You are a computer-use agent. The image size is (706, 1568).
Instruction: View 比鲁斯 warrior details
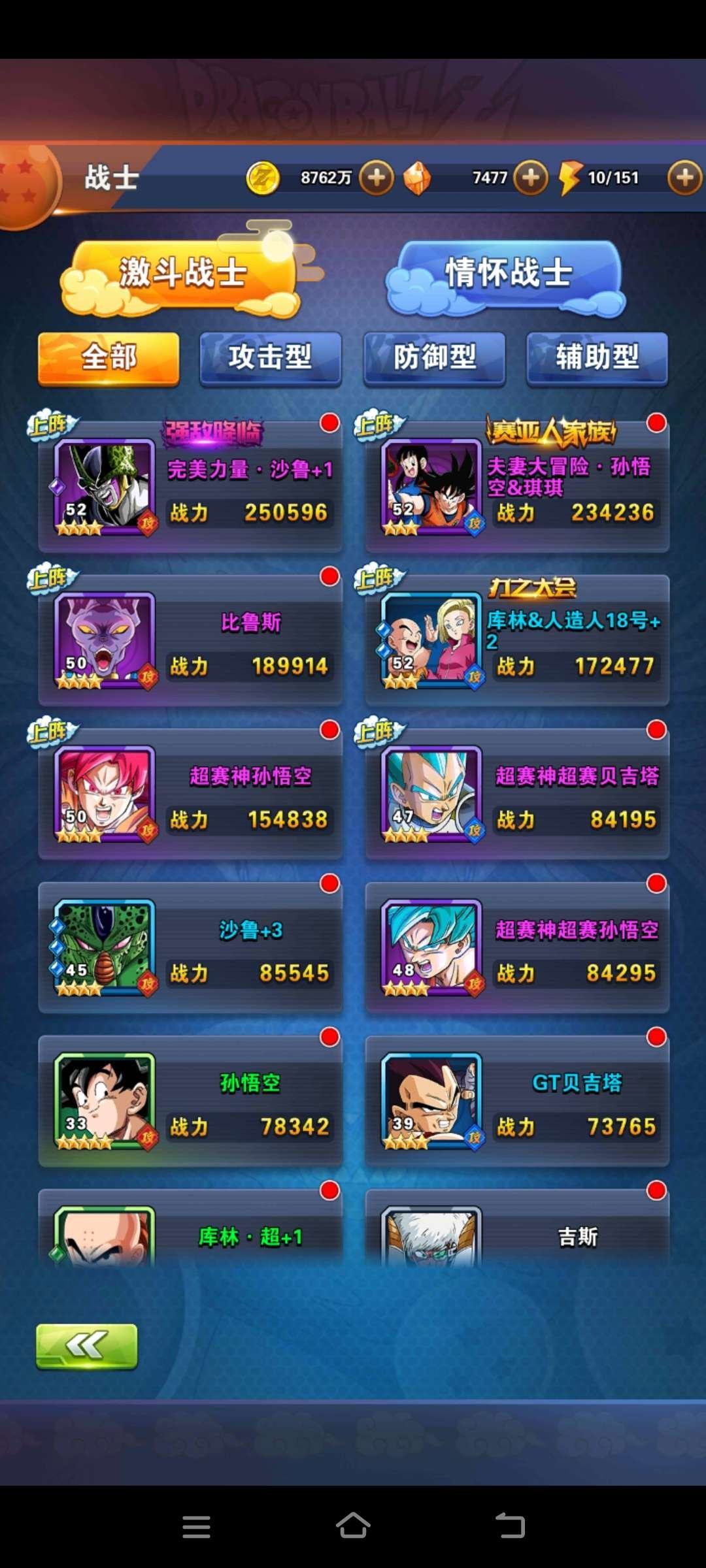[x=190, y=640]
